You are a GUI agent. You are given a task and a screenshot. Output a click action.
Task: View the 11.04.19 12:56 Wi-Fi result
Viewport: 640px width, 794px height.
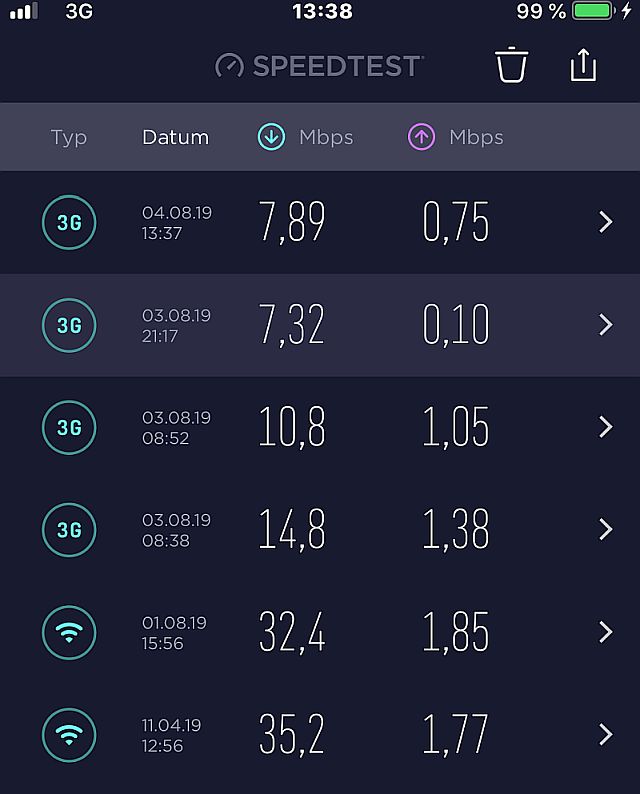[320, 735]
